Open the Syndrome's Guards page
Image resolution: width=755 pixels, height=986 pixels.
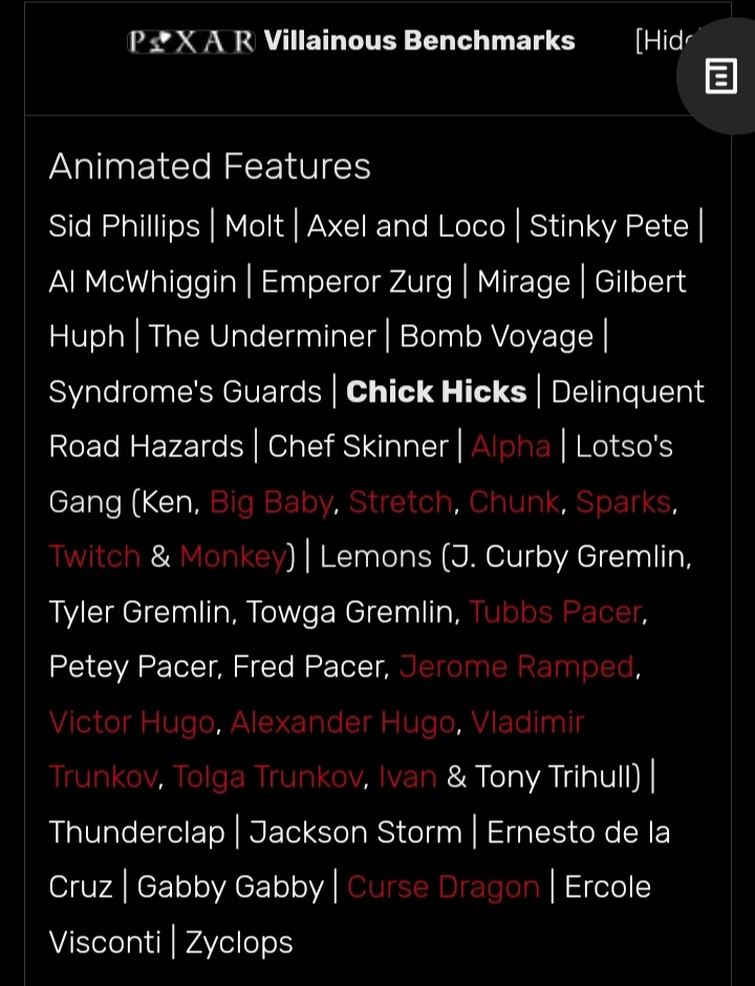[x=185, y=392]
